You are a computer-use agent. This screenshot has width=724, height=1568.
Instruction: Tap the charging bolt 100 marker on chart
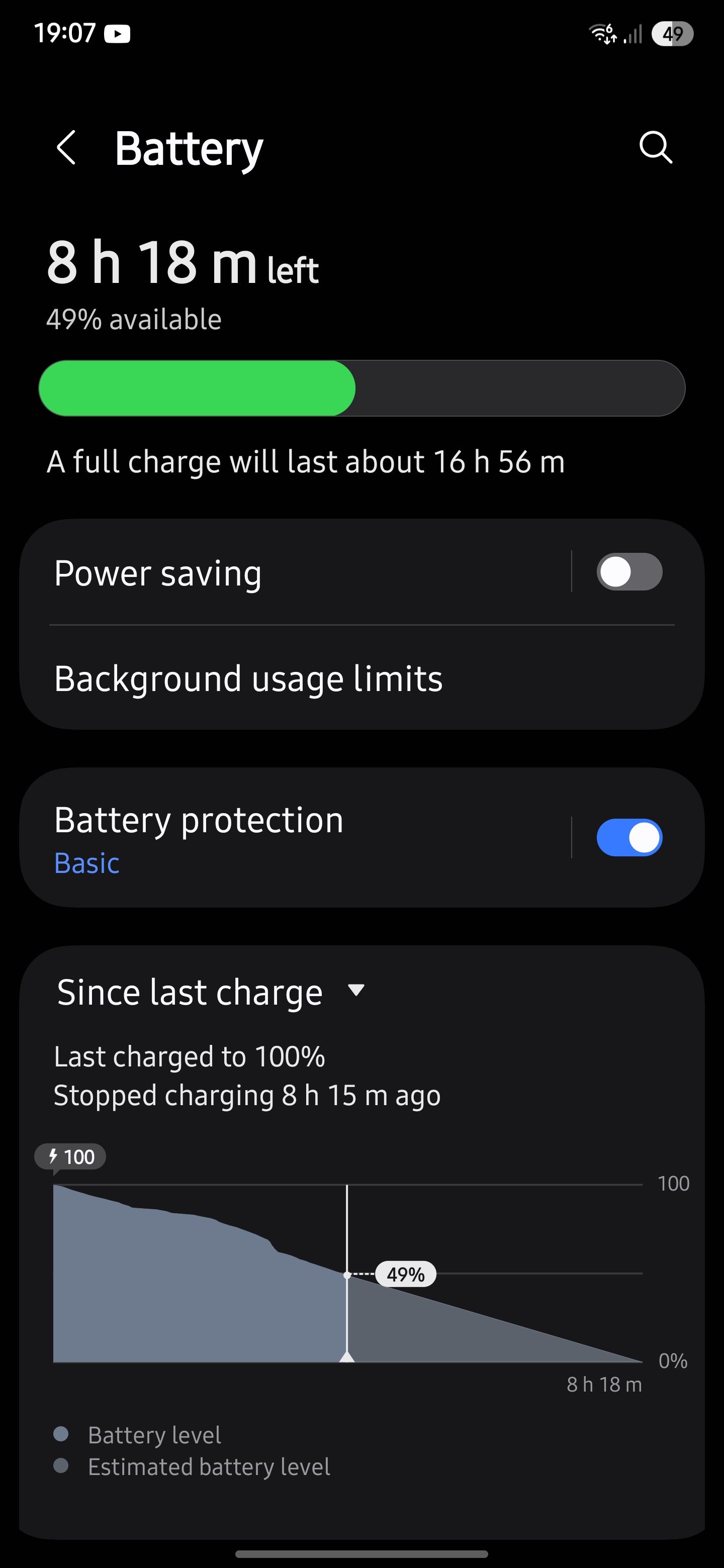point(71,1156)
